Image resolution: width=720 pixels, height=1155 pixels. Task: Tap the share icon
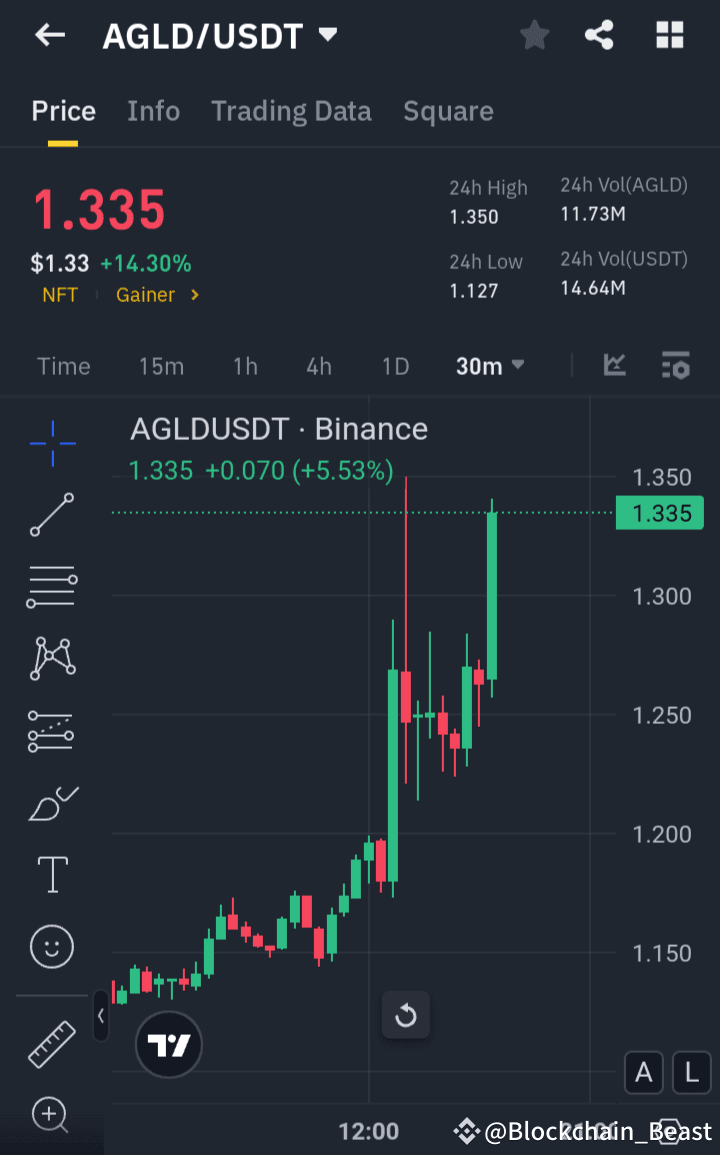coord(599,34)
